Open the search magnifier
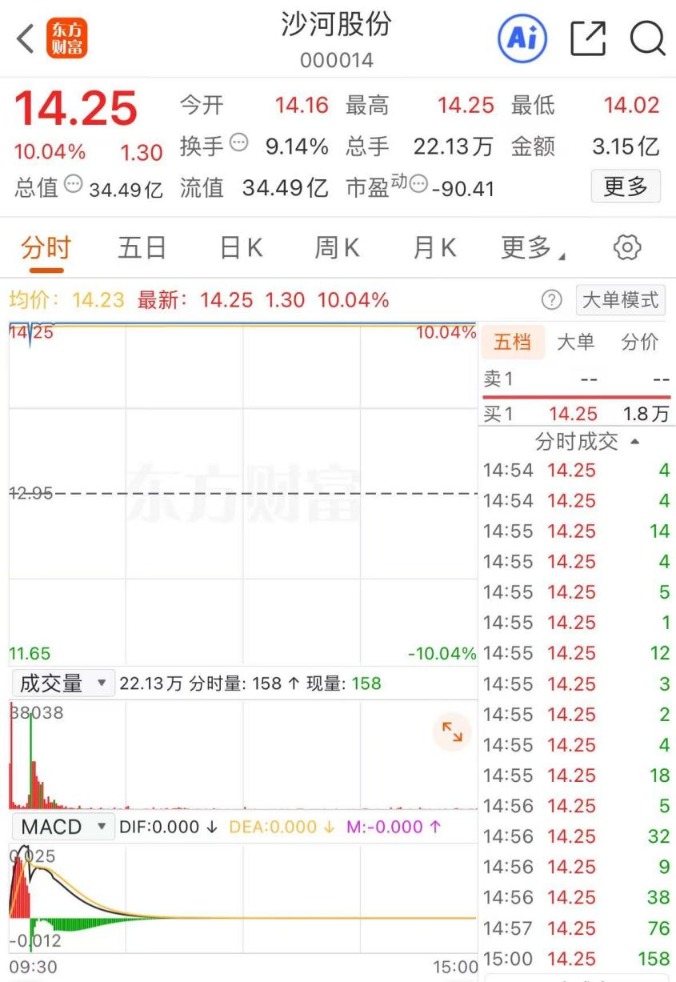 tap(647, 39)
